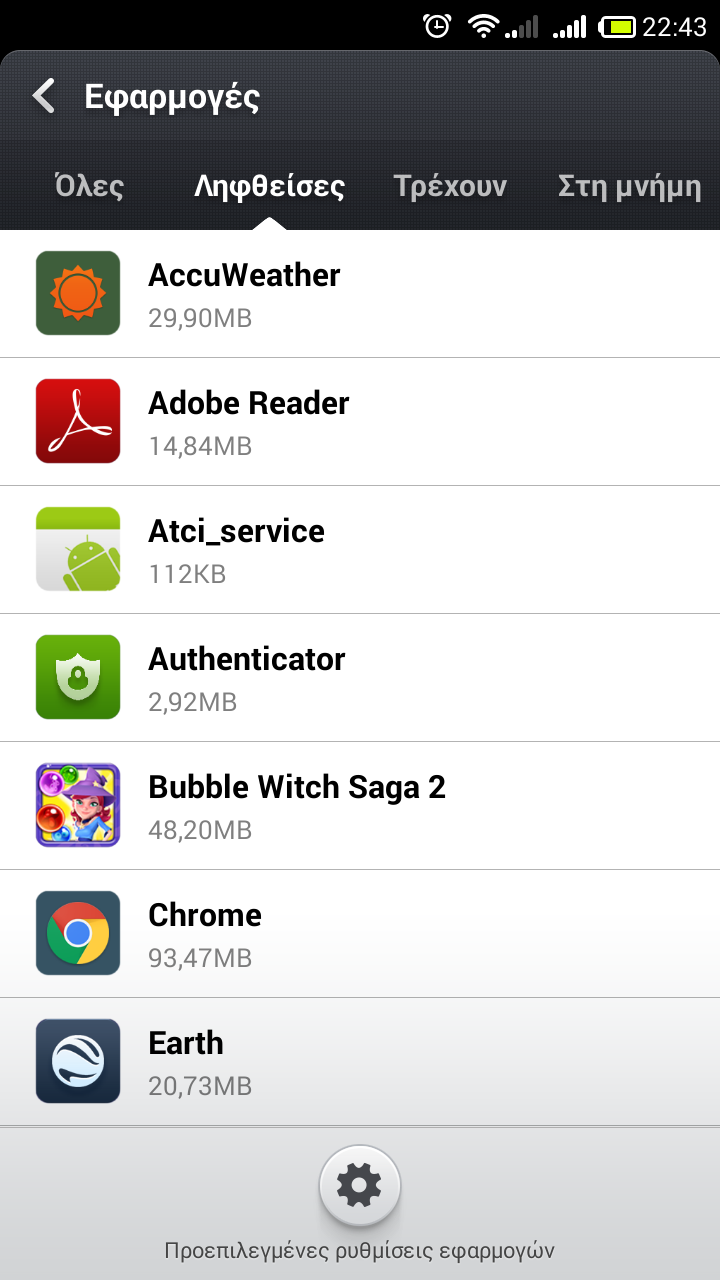The image size is (720, 1280).
Task: Open Adobe Reader app info
Action: 360,422
